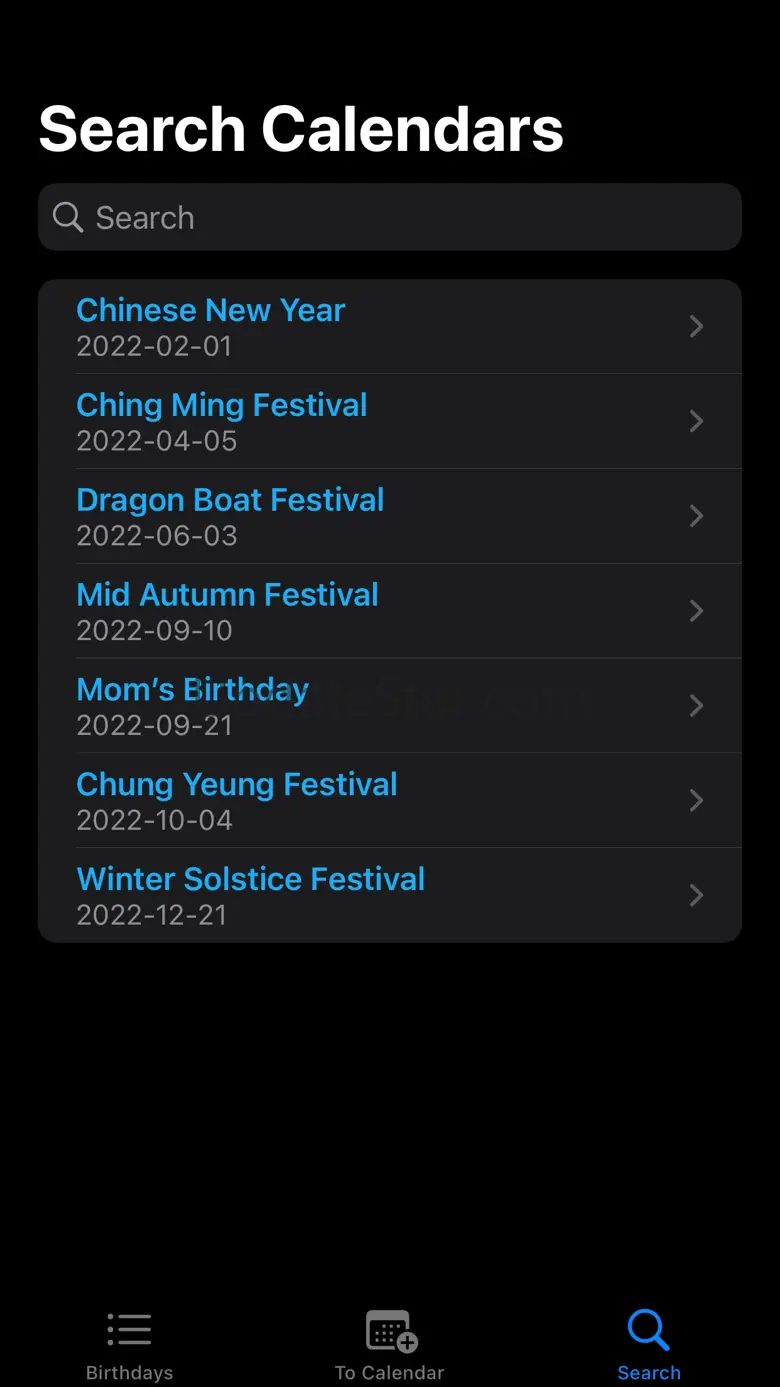This screenshot has height=1387, width=780.
Task: Select Chung Yeung Festival row
Action: point(389,801)
